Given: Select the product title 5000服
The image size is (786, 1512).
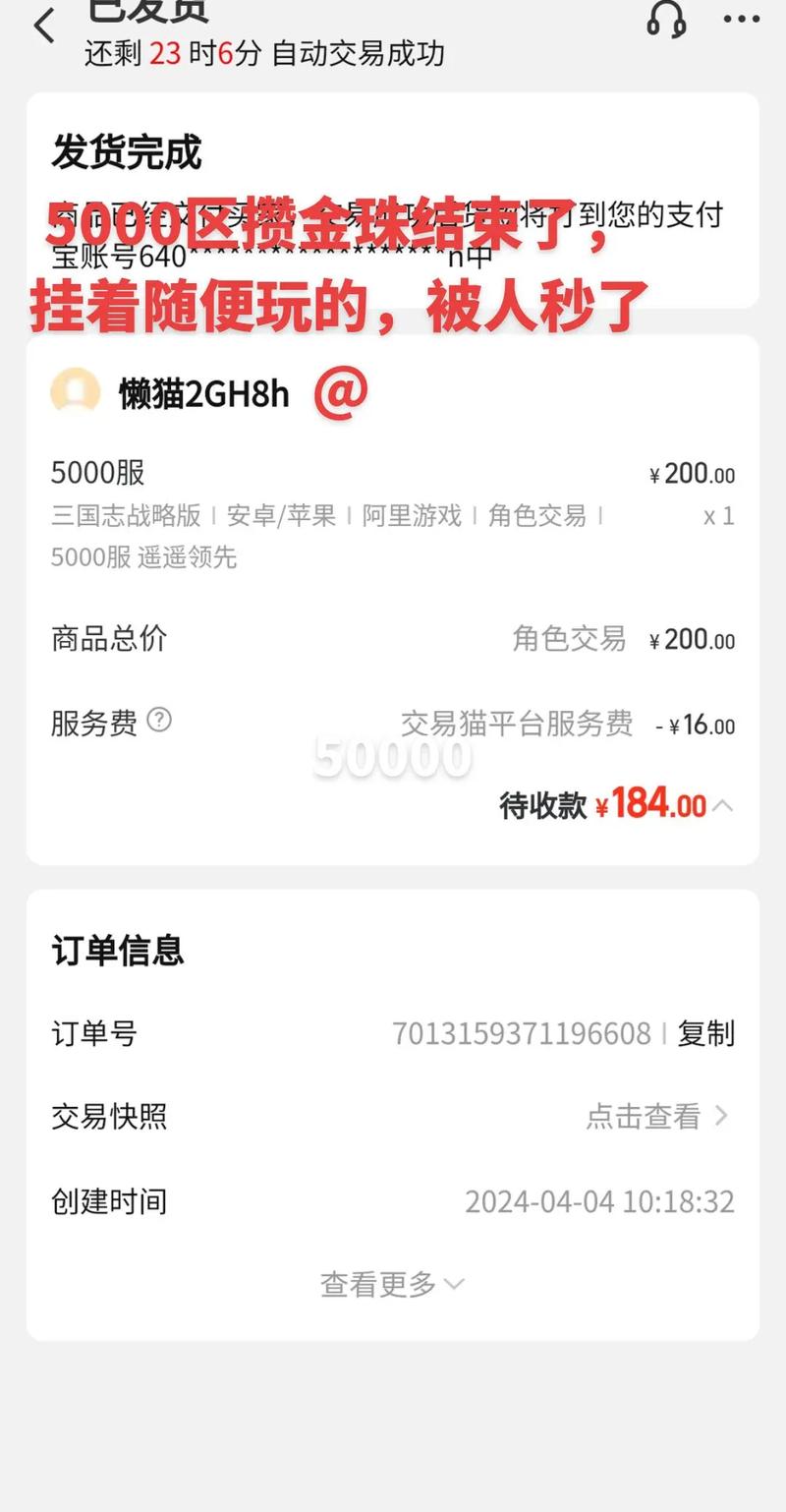Looking at the screenshot, I should [x=95, y=473].
